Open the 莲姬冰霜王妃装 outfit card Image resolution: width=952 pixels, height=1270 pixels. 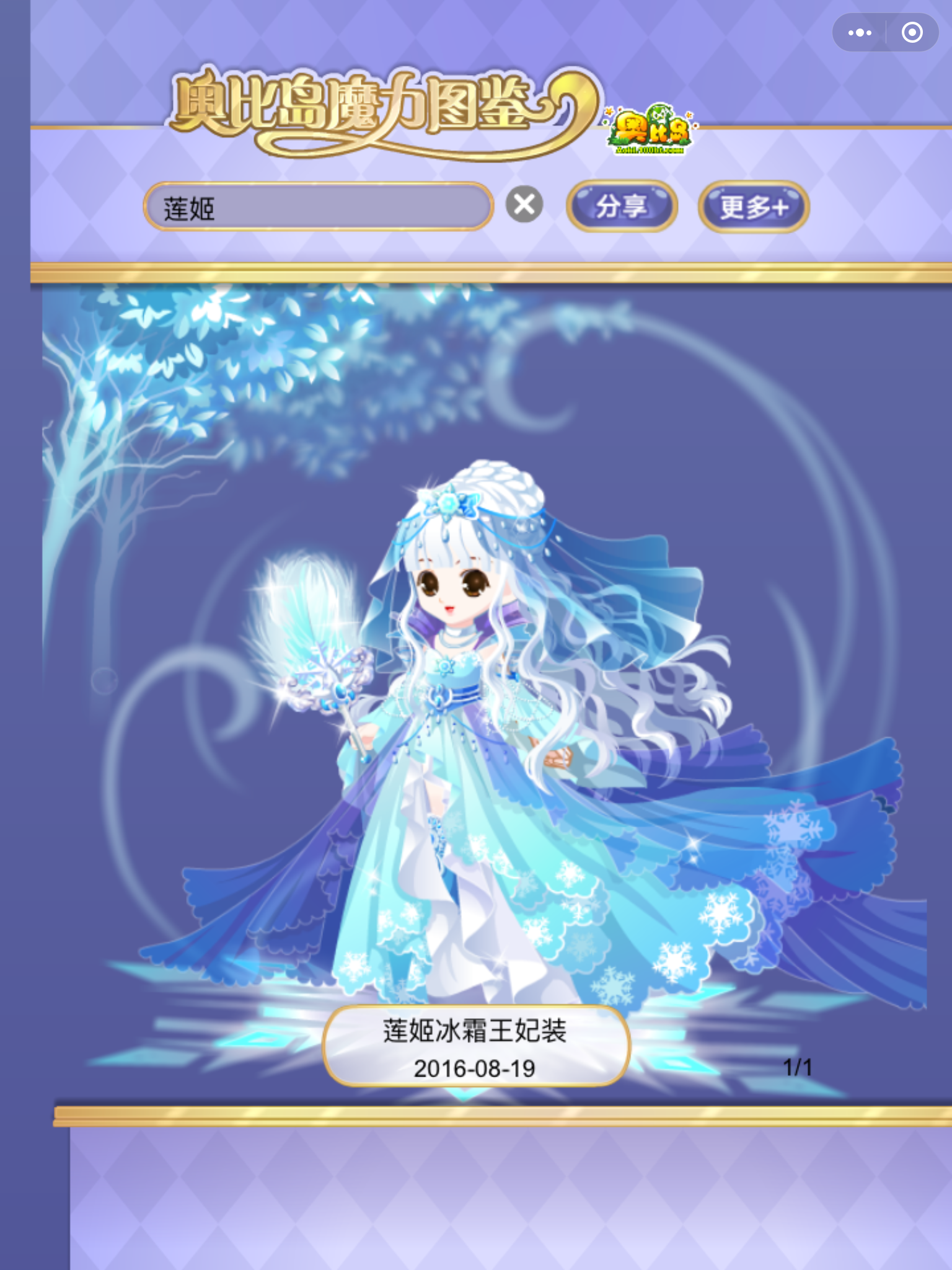476,1047
